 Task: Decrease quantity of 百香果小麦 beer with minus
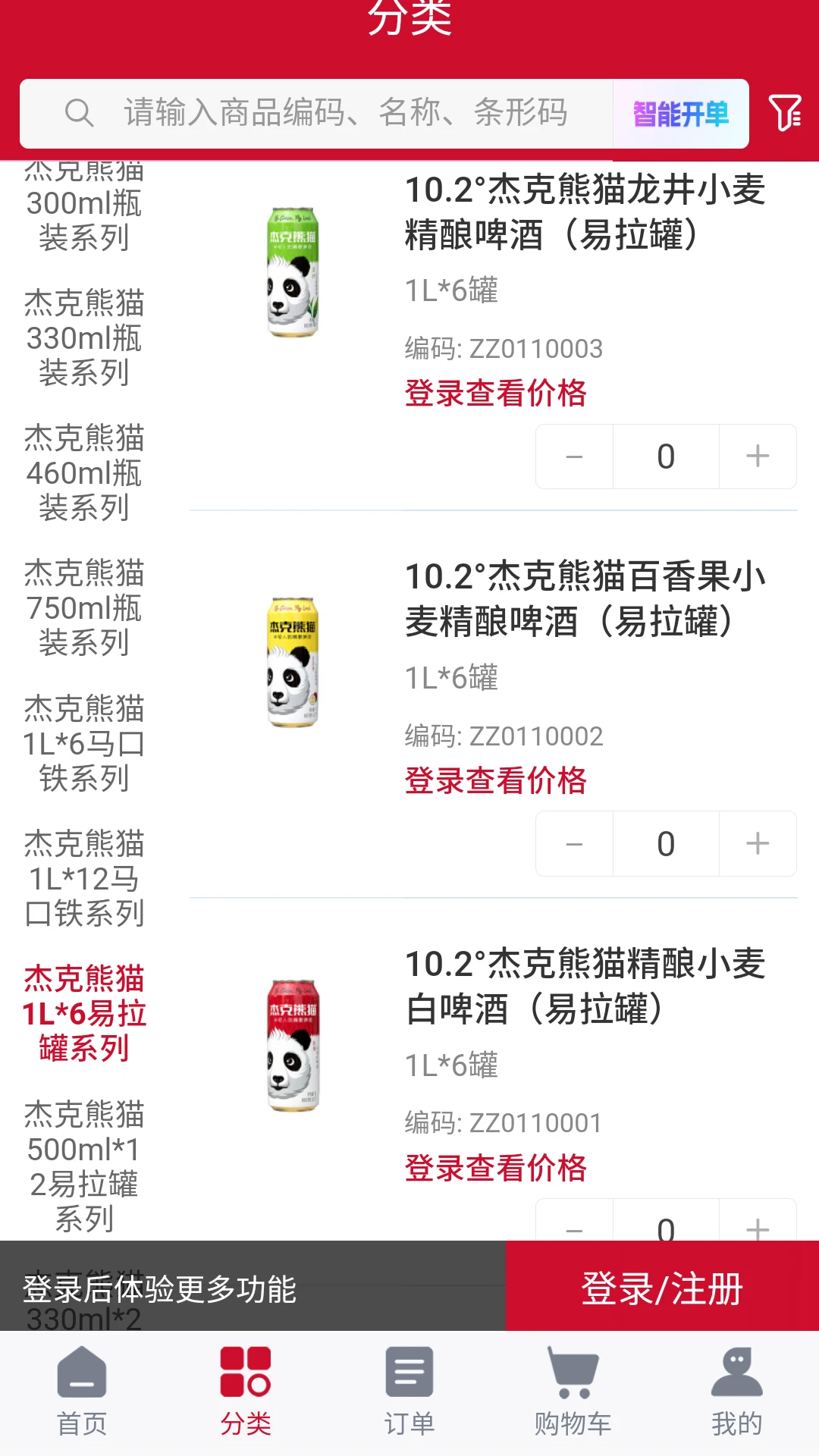pyautogui.click(x=573, y=844)
